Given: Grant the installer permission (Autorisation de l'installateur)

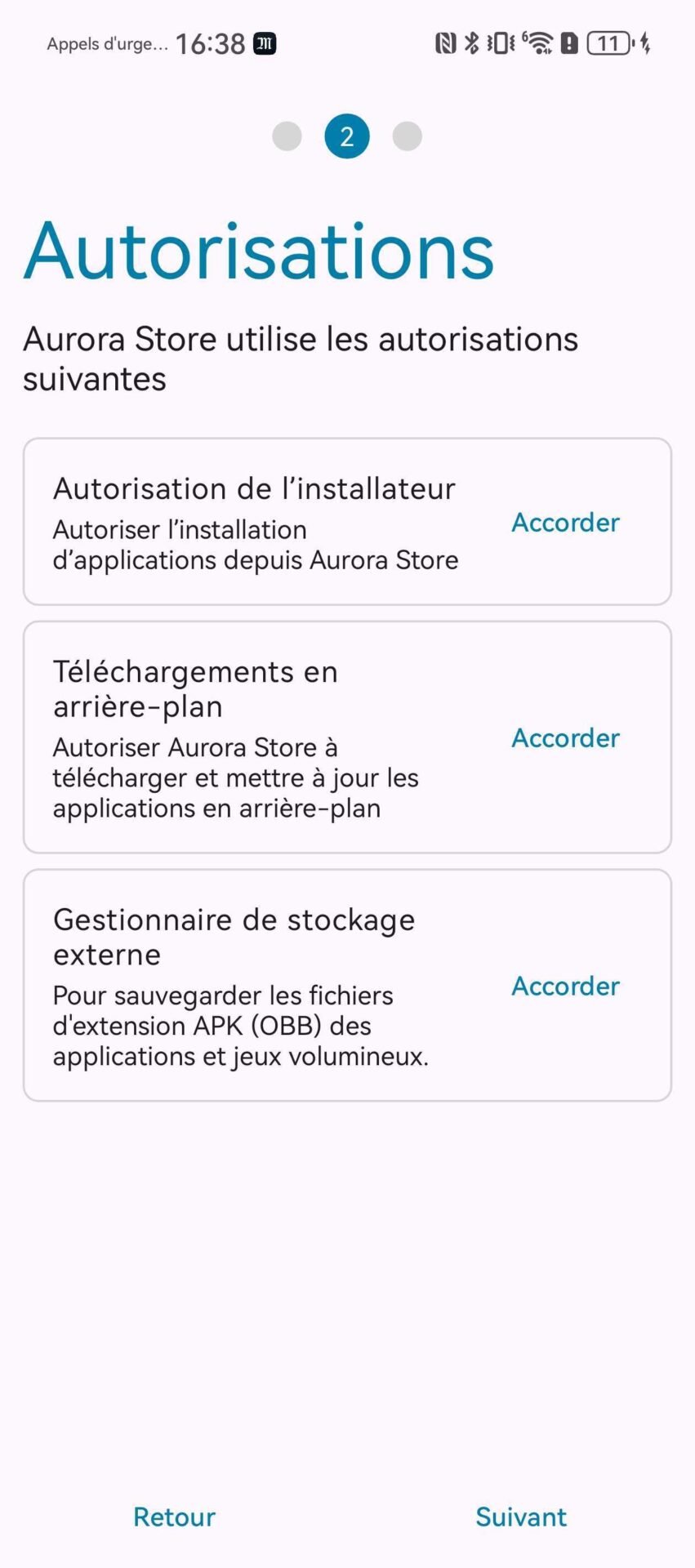Looking at the screenshot, I should tap(565, 523).
